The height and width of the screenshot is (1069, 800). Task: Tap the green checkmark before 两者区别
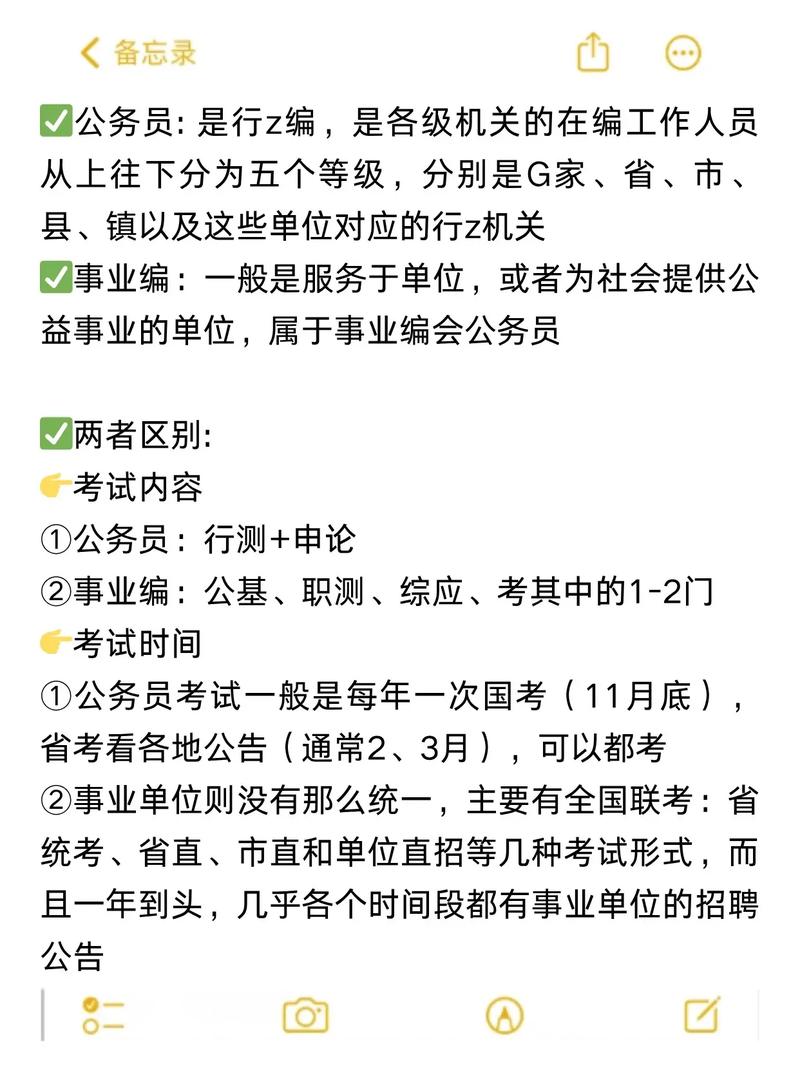click(54, 435)
